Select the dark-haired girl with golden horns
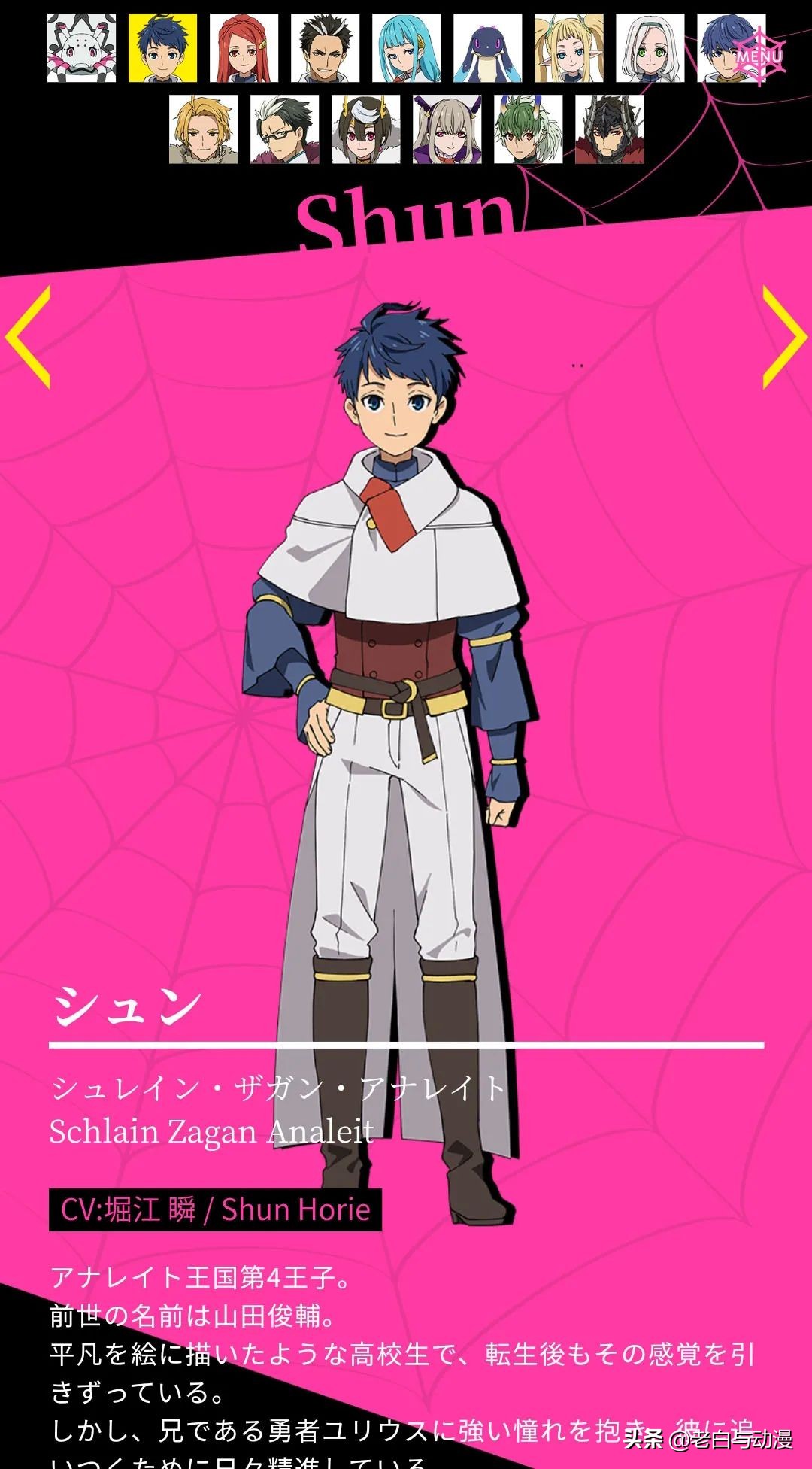The height and width of the screenshot is (1469, 812). coord(365,129)
